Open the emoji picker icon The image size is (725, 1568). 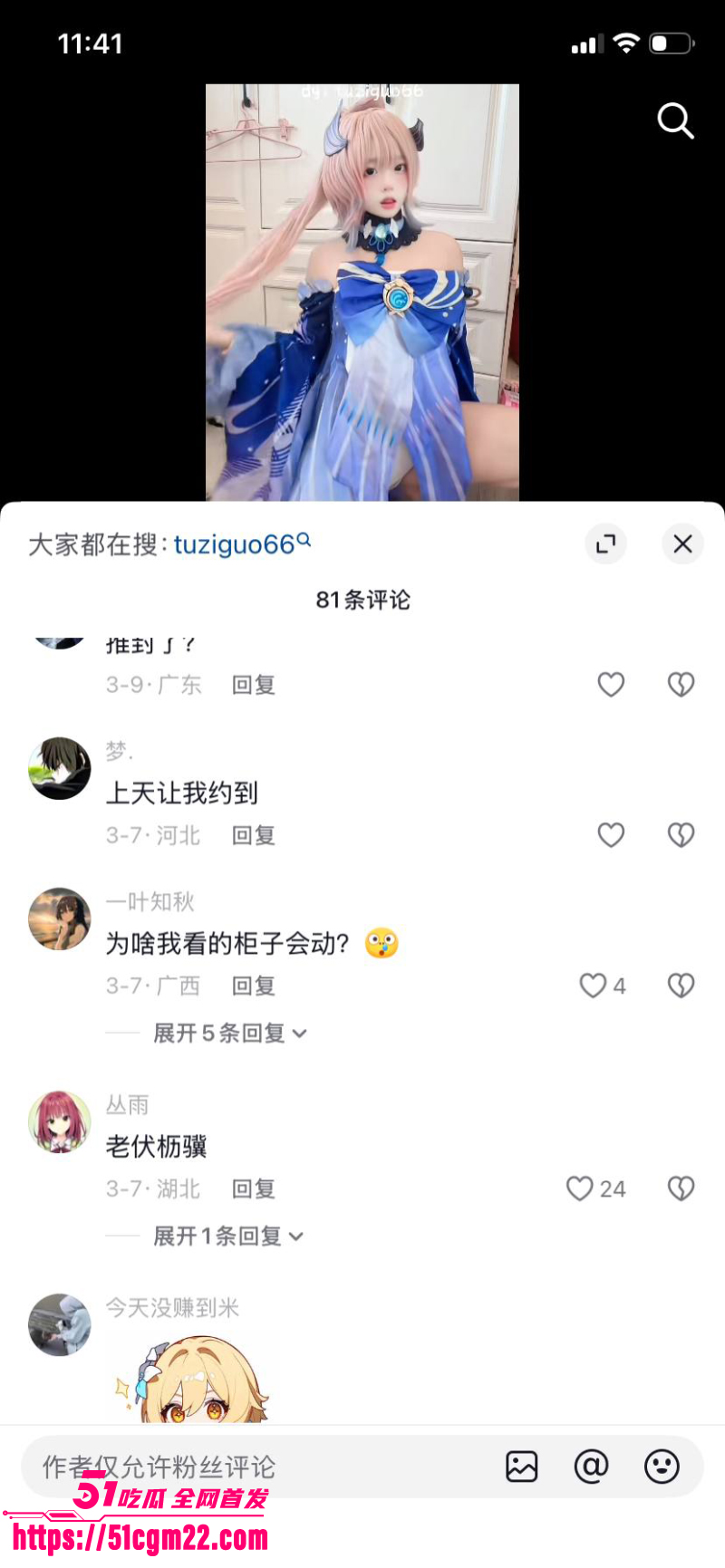coord(662,1466)
